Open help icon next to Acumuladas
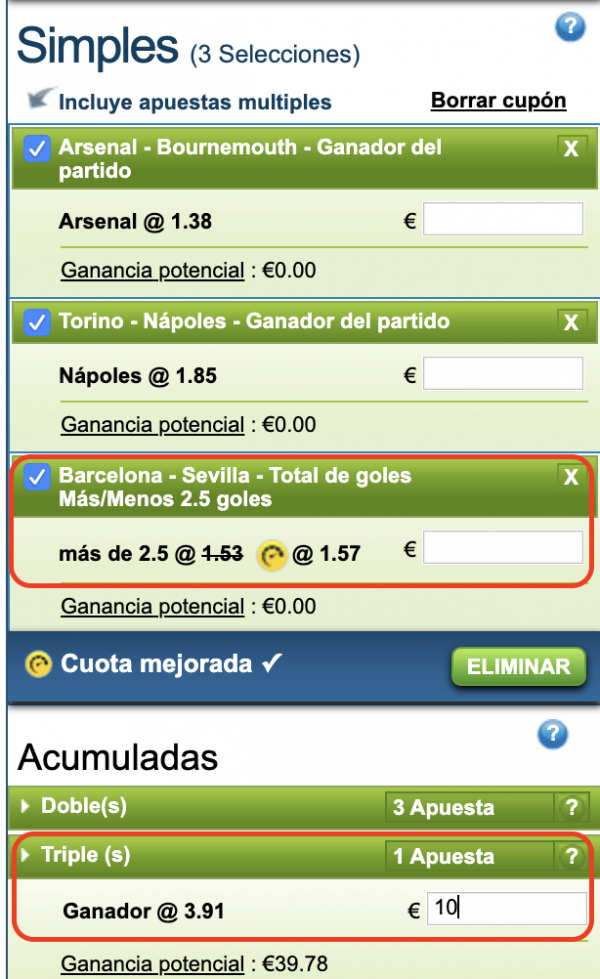 552,736
